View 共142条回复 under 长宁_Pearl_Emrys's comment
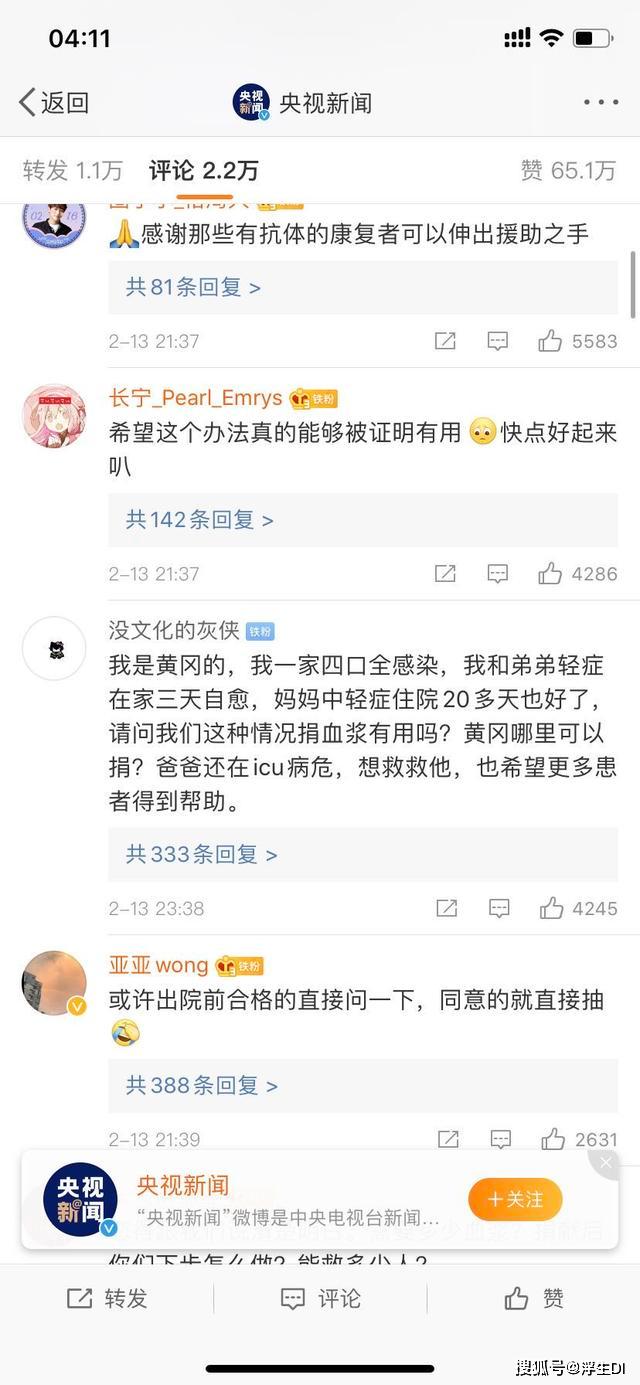The image size is (640, 1385). tap(199, 520)
